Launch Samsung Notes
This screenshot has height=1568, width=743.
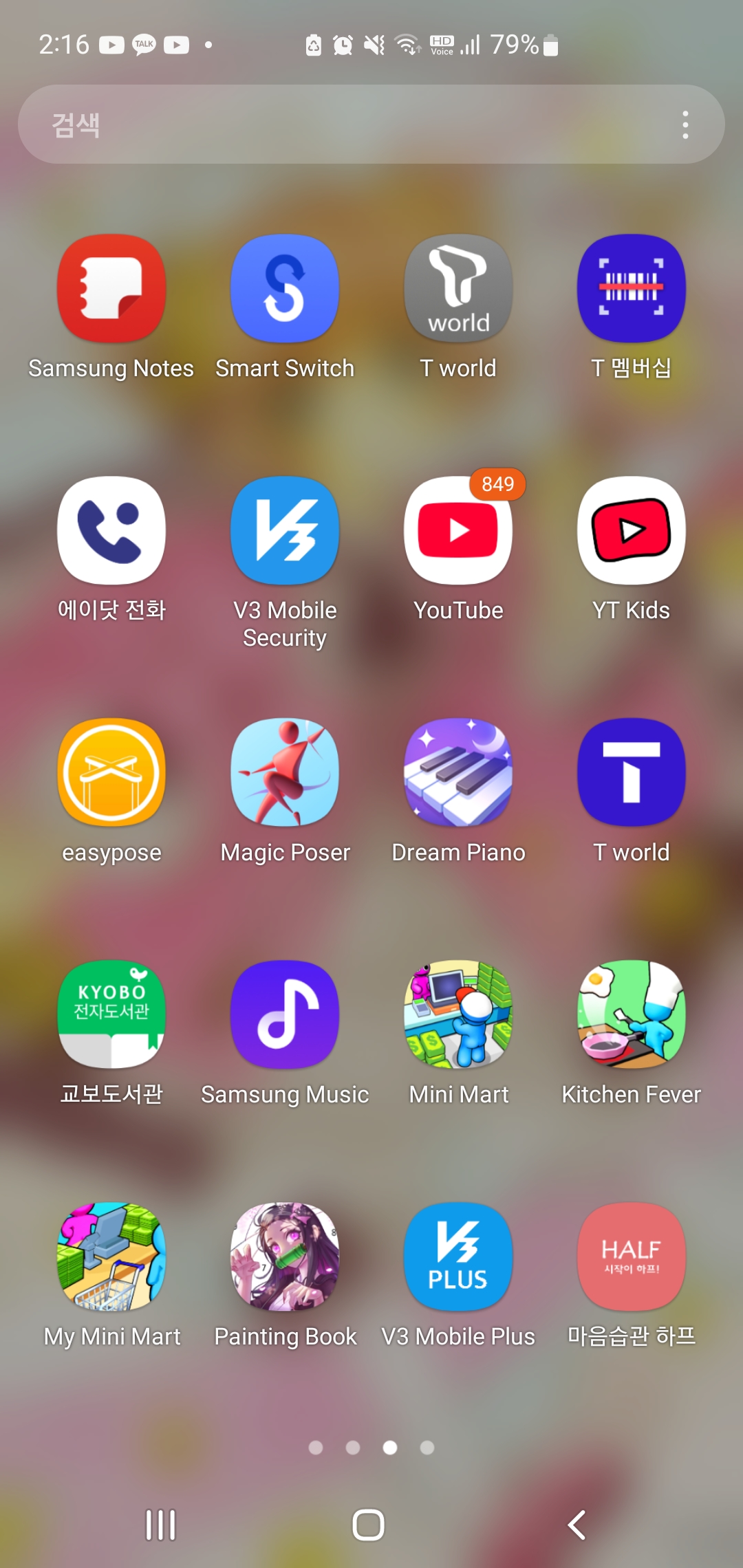(x=111, y=289)
